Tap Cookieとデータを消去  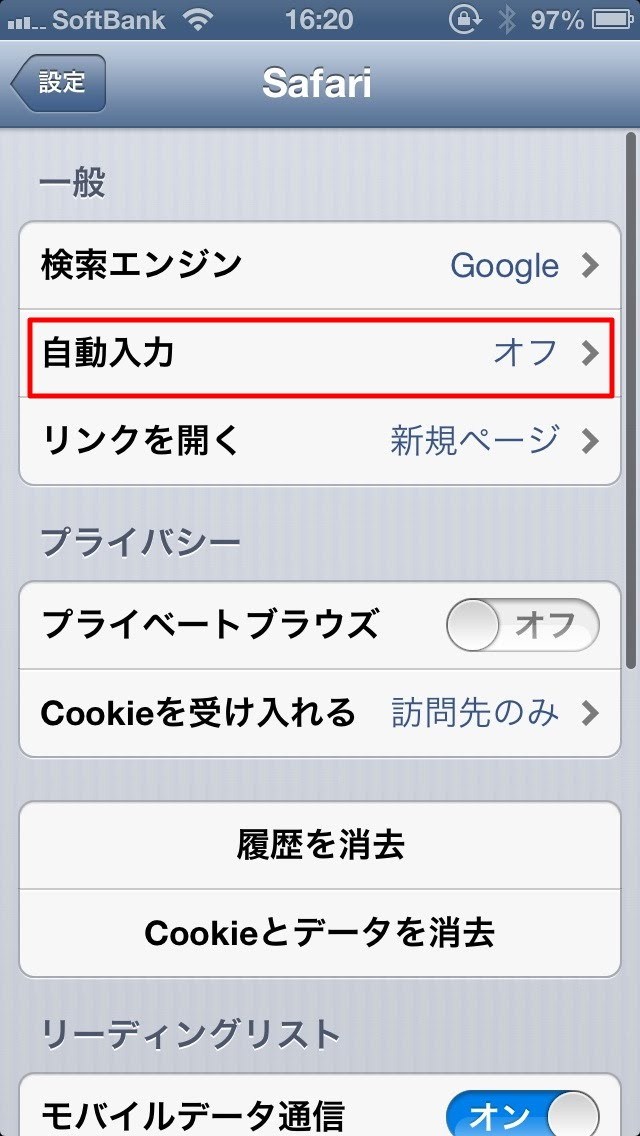(x=320, y=933)
